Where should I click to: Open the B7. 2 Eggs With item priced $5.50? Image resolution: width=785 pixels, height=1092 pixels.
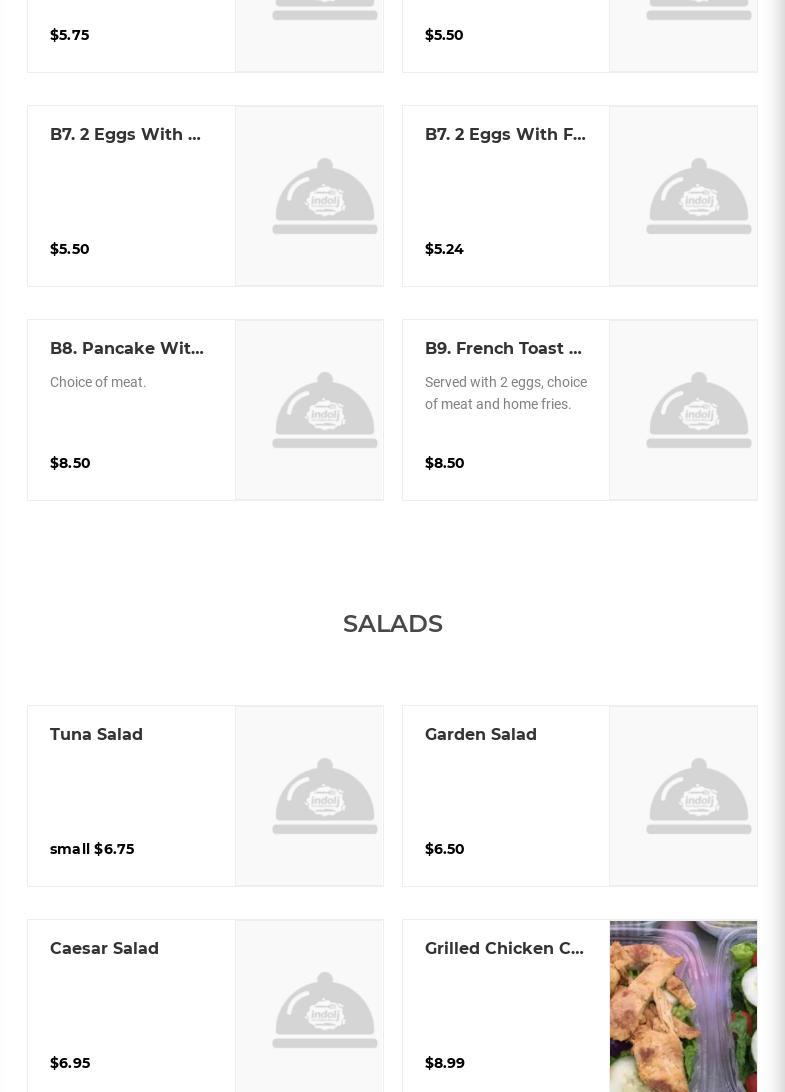205,196
